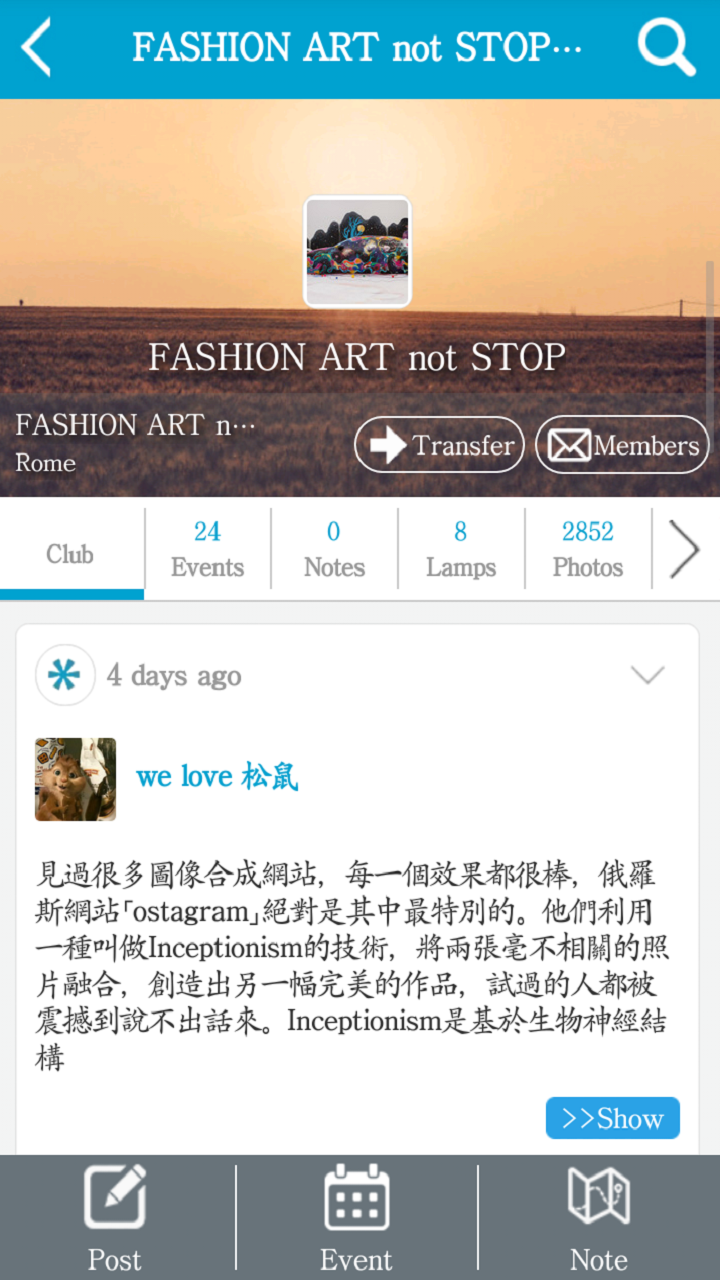Tap the Transfer button
This screenshot has width=720, height=1280.
[x=440, y=445]
